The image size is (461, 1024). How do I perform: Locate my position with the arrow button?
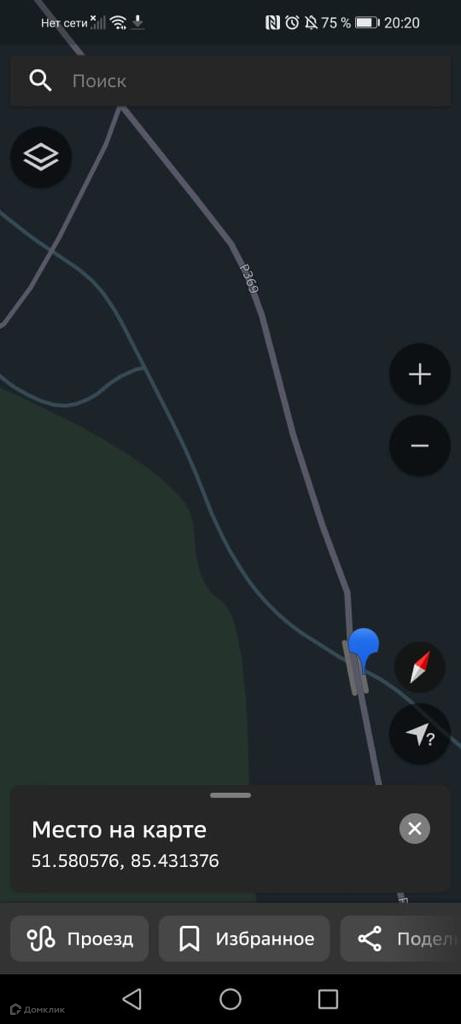point(420,735)
